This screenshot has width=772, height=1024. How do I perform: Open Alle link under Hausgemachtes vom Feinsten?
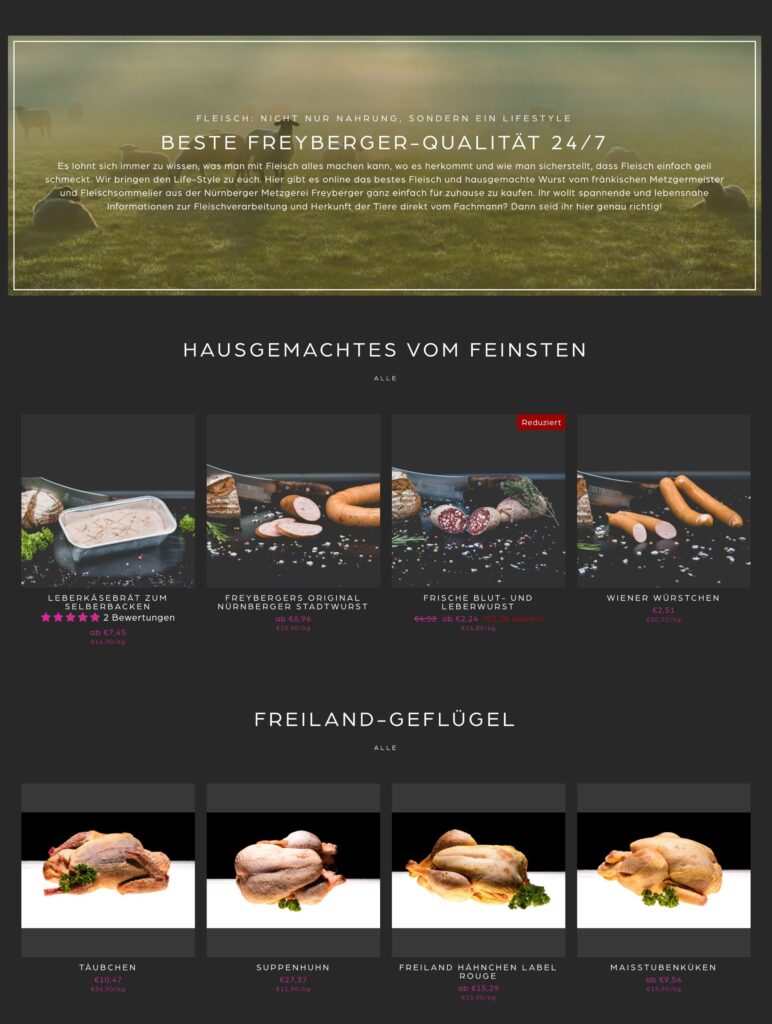[385, 379]
